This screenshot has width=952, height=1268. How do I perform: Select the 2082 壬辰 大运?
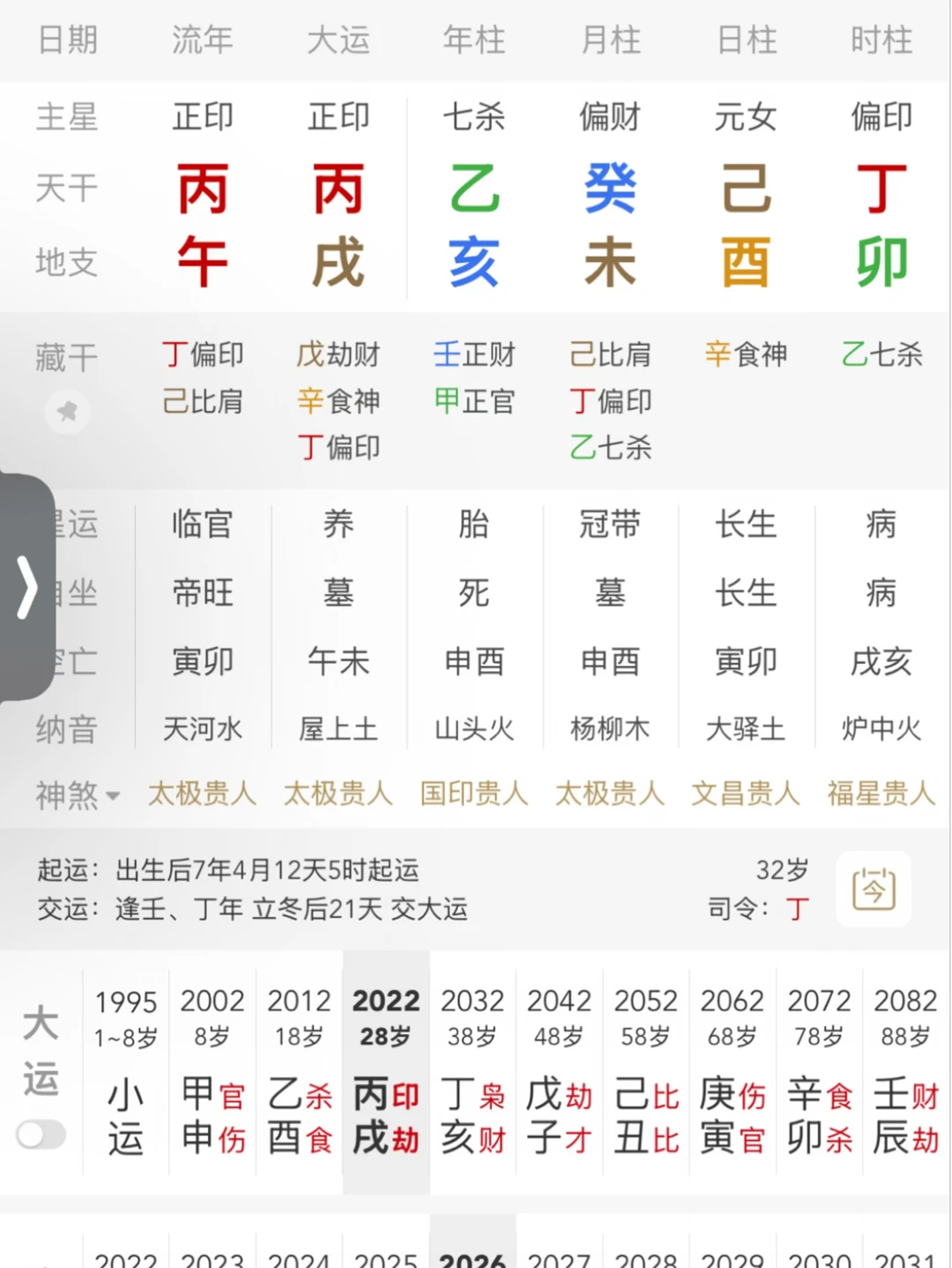coord(905,1072)
